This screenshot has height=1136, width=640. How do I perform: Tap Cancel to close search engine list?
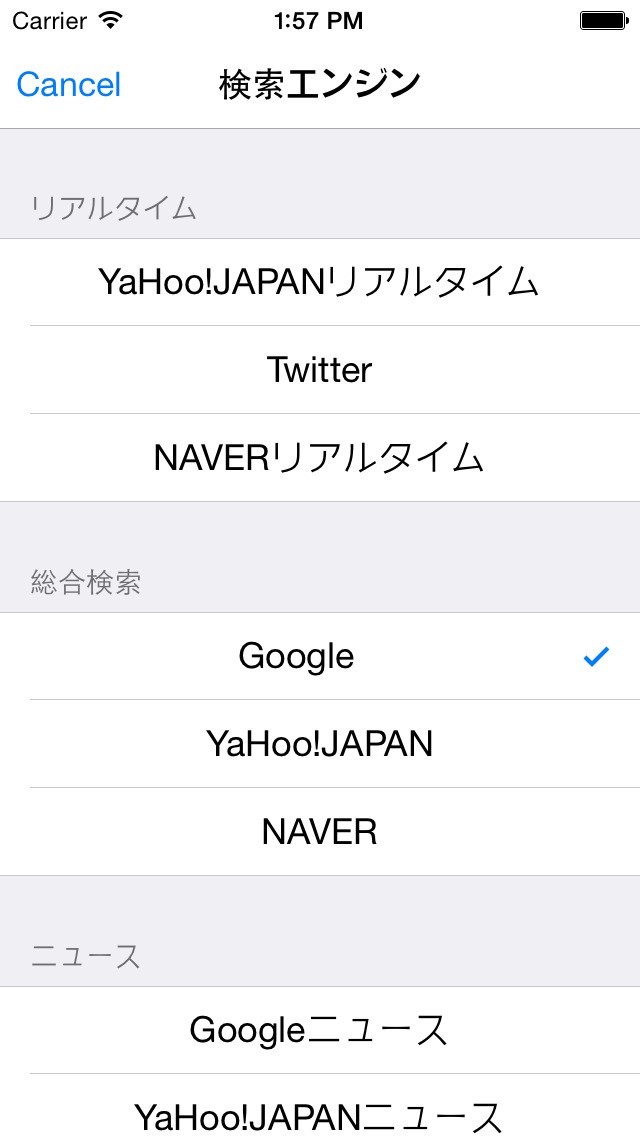(69, 85)
